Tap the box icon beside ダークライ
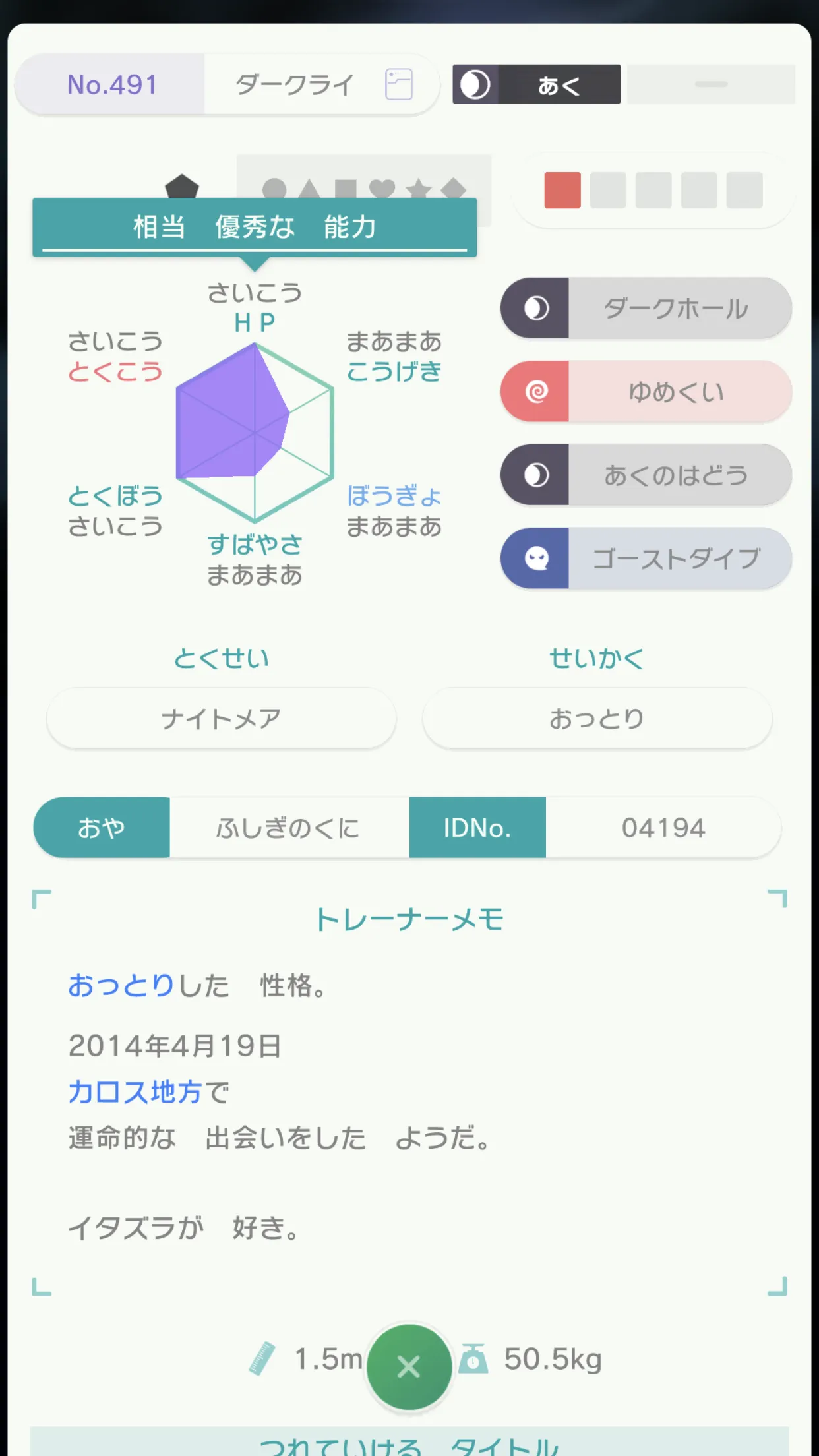Screen dimensions: 819x1456 click(399, 84)
